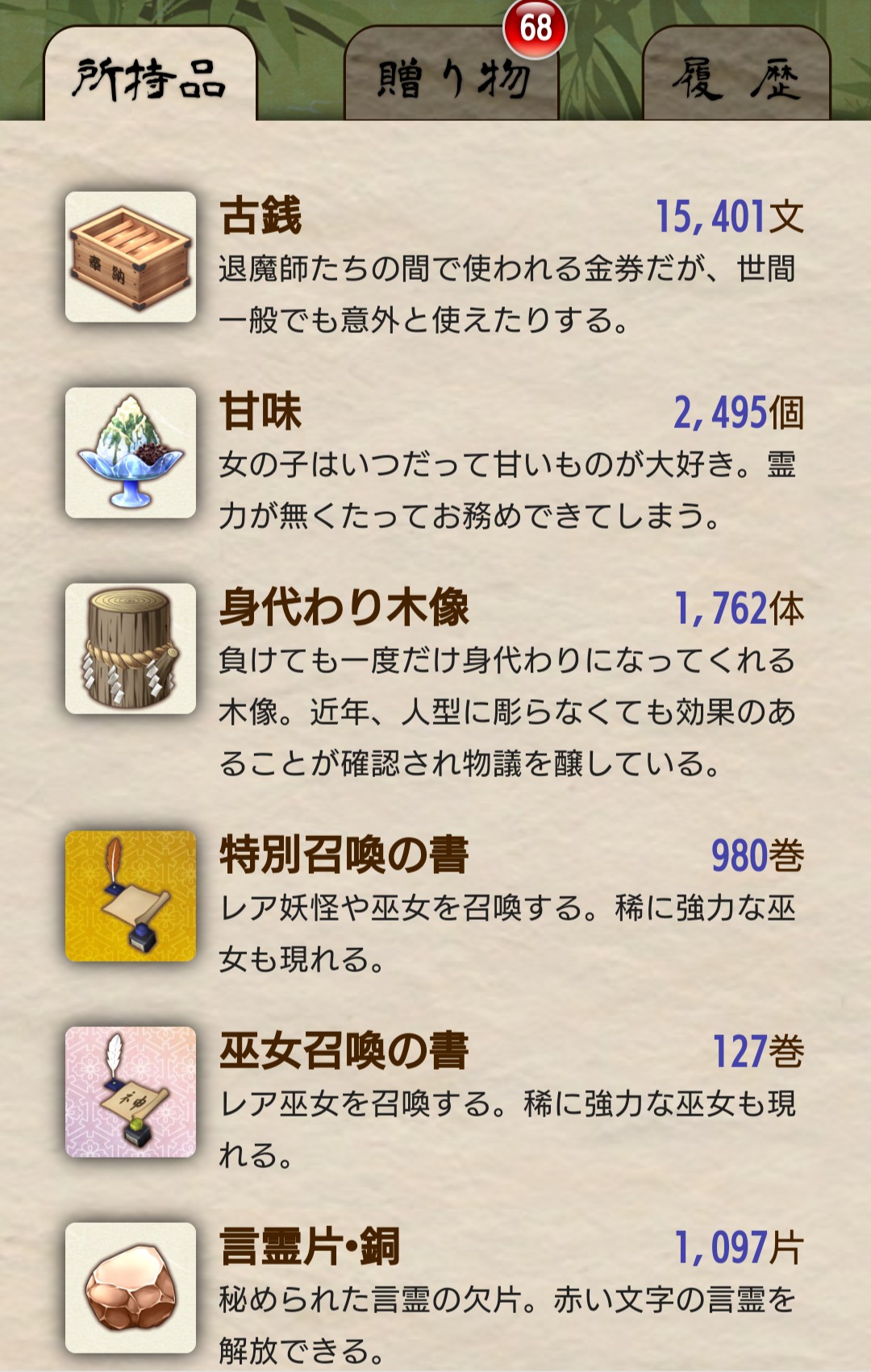Open the 履歴 tab
This screenshot has width=871, height=1372.
(736, 79)
